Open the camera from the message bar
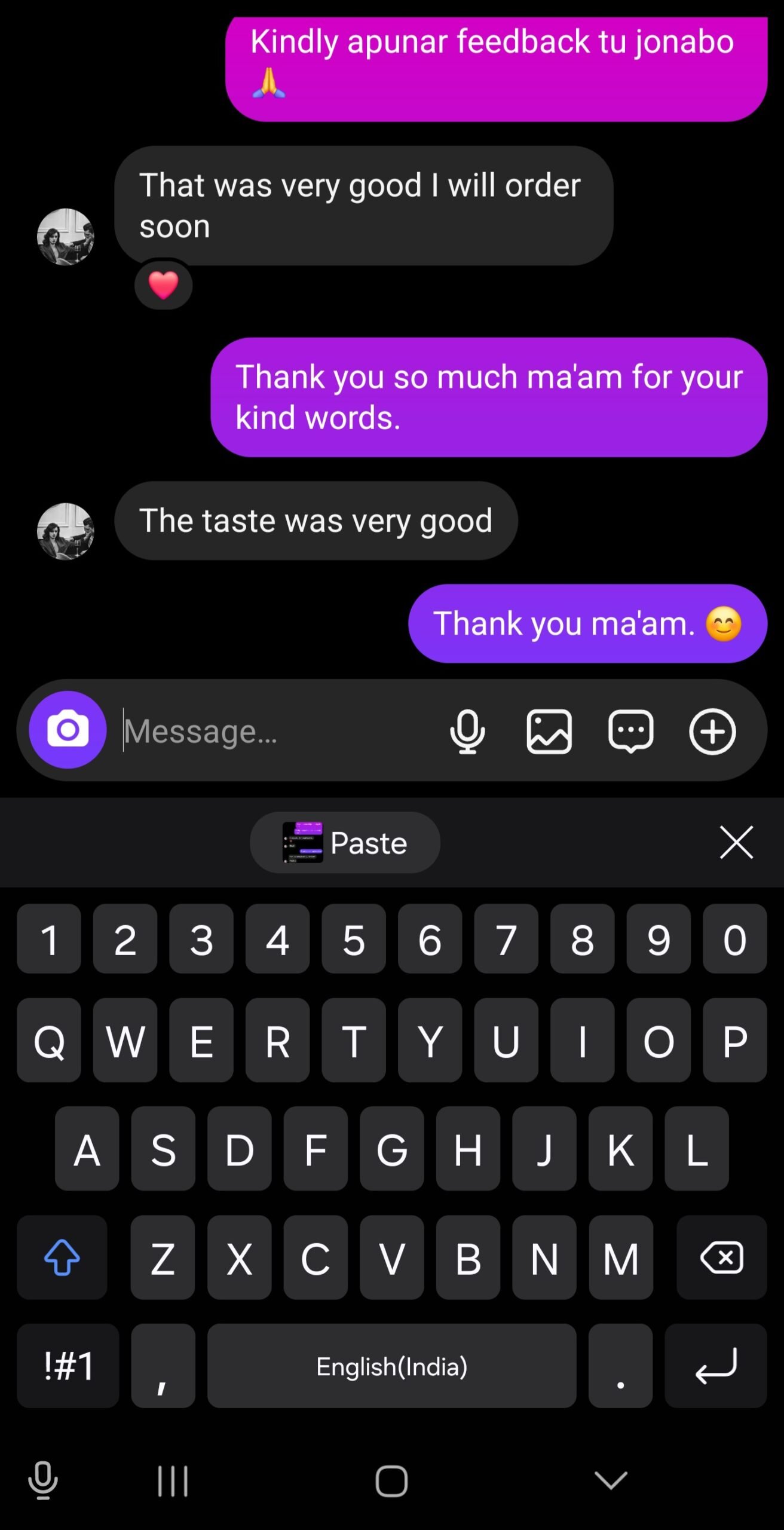 (68, 730)
